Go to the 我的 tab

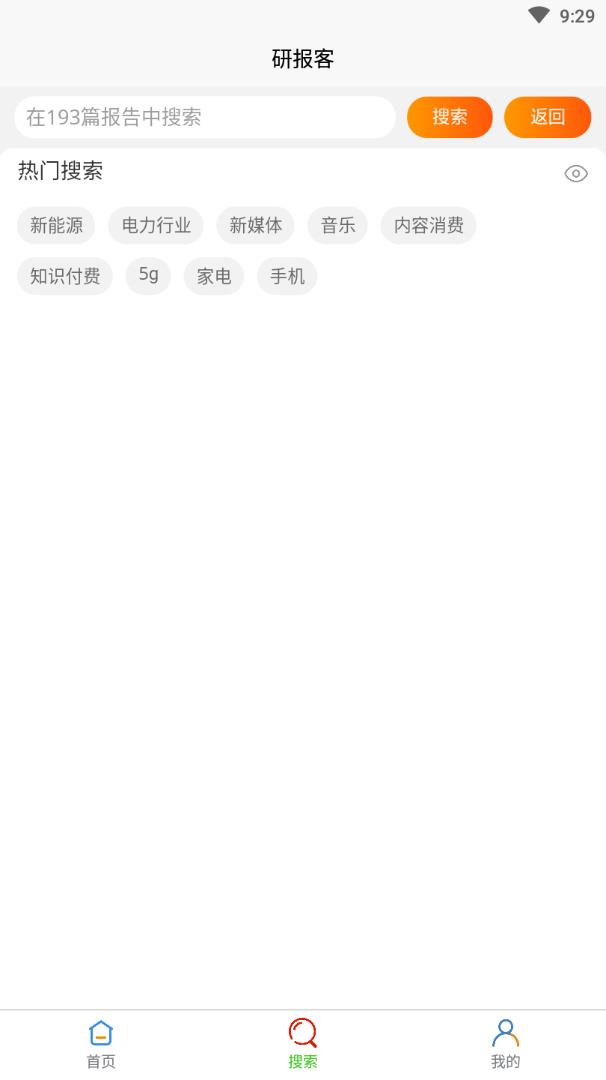(x=505, y=1044)
